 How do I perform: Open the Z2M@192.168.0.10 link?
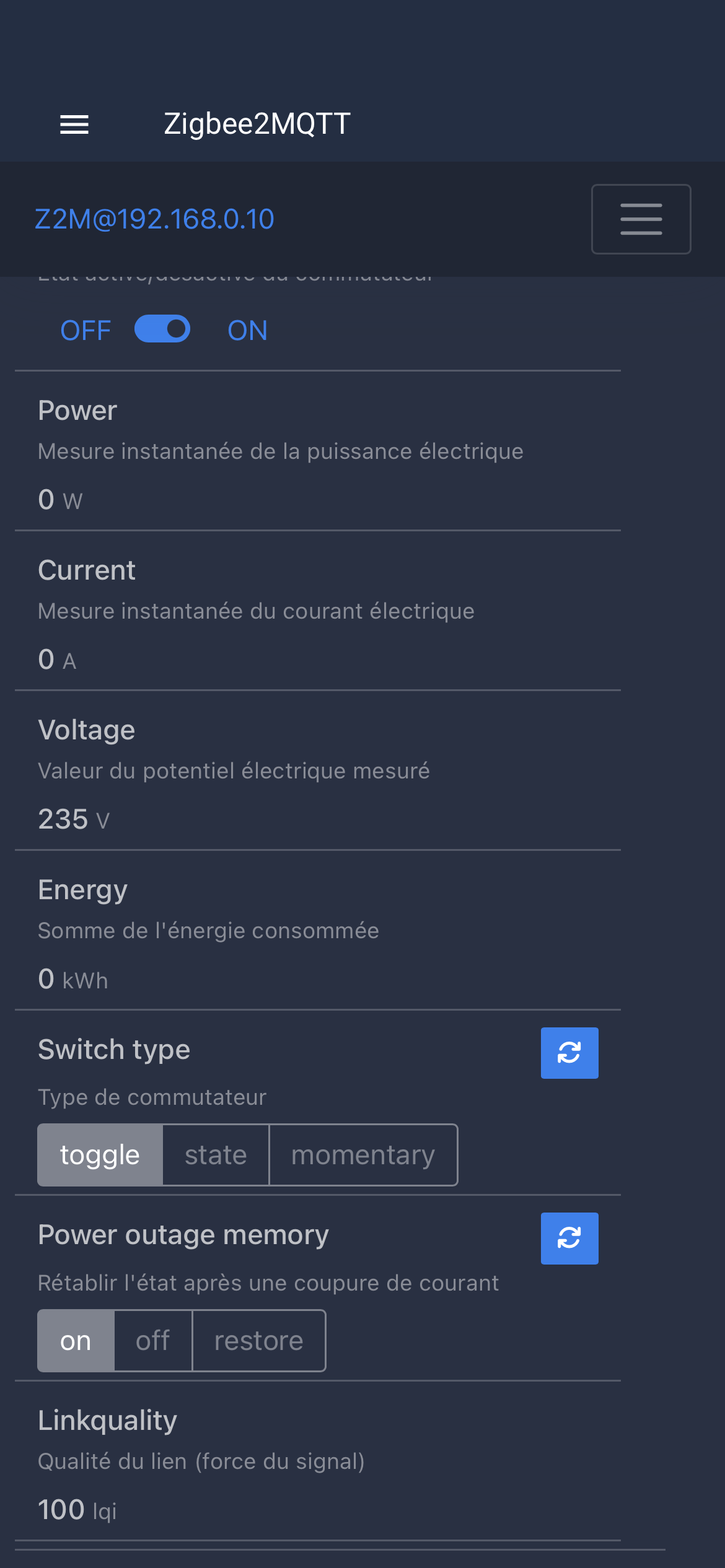pos(154,219)
